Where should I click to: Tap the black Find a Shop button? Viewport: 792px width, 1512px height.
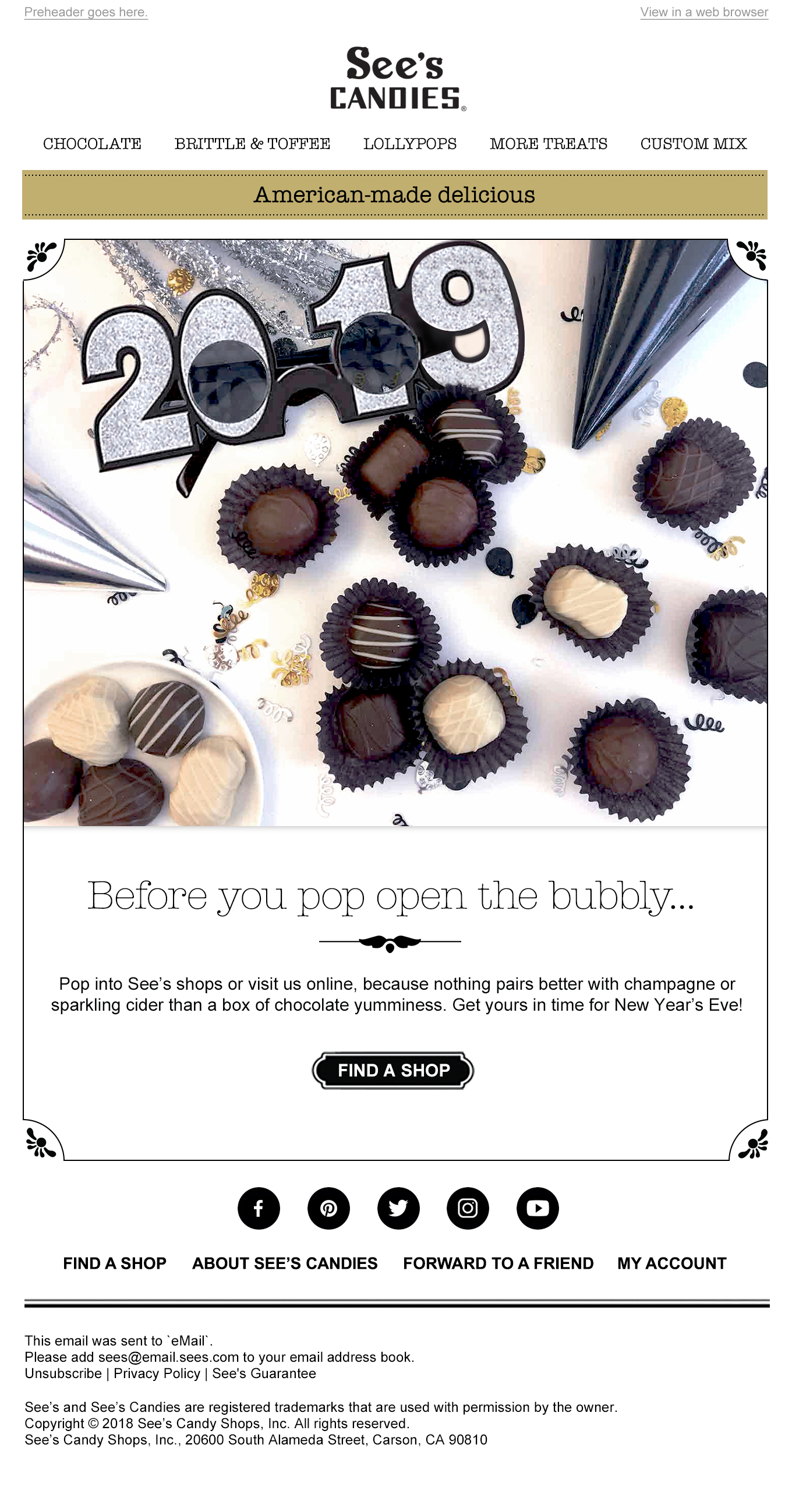(x=393, y=1070)
